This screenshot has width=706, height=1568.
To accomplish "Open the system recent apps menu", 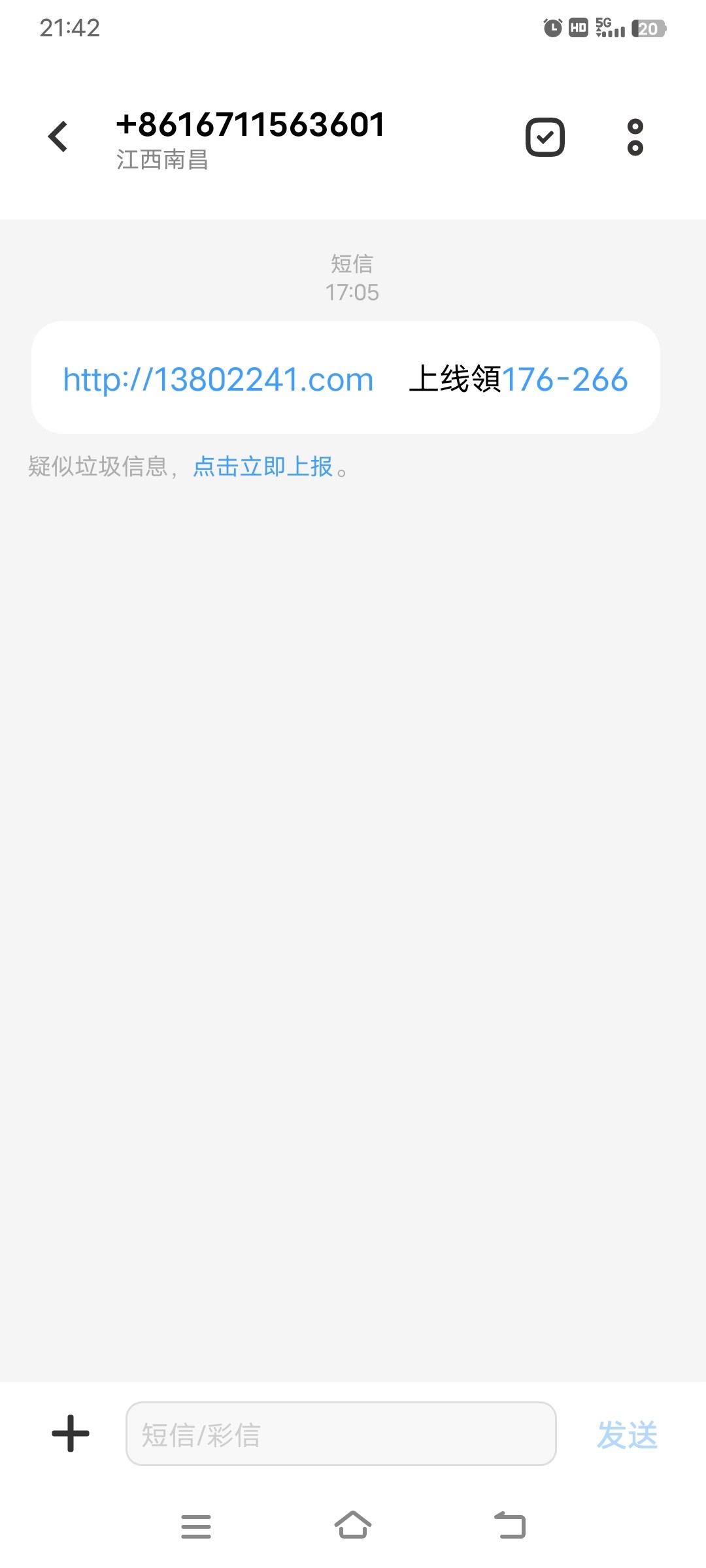I will [196, 1526].
